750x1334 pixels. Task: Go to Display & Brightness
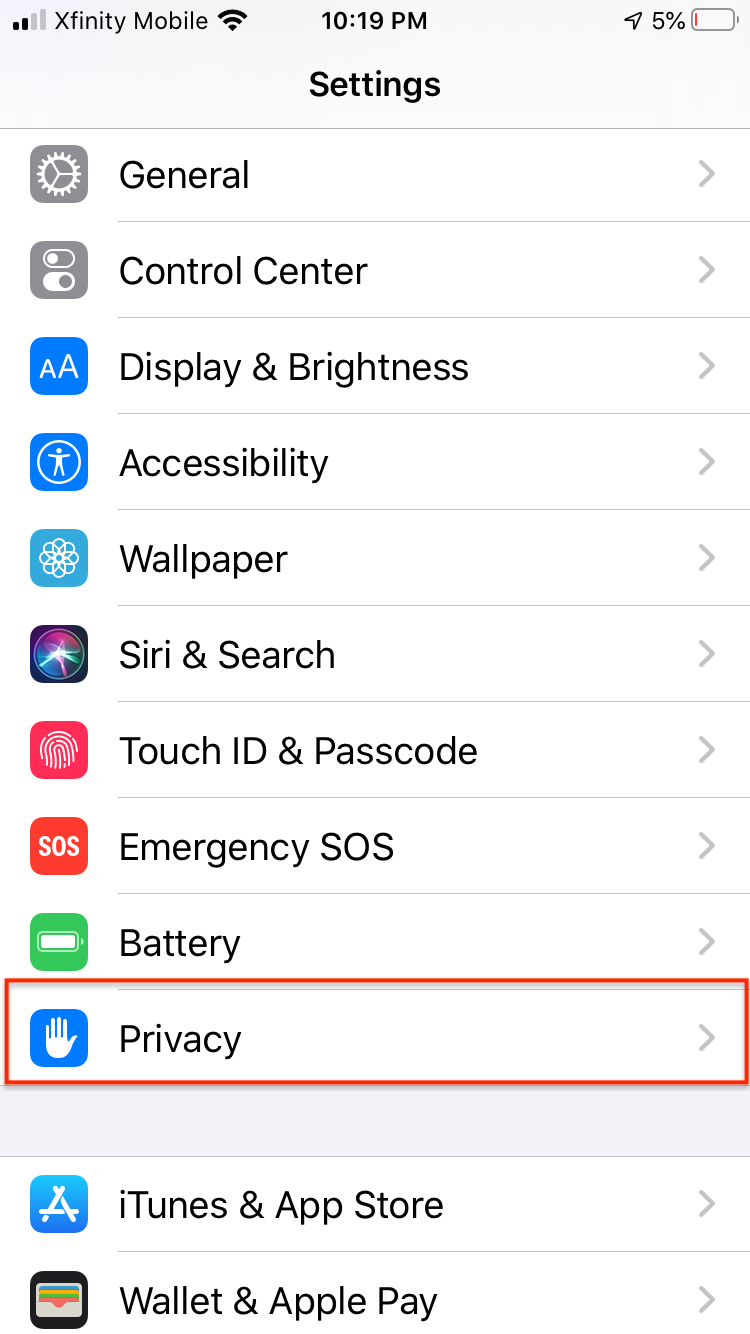[x=375, y=367]
